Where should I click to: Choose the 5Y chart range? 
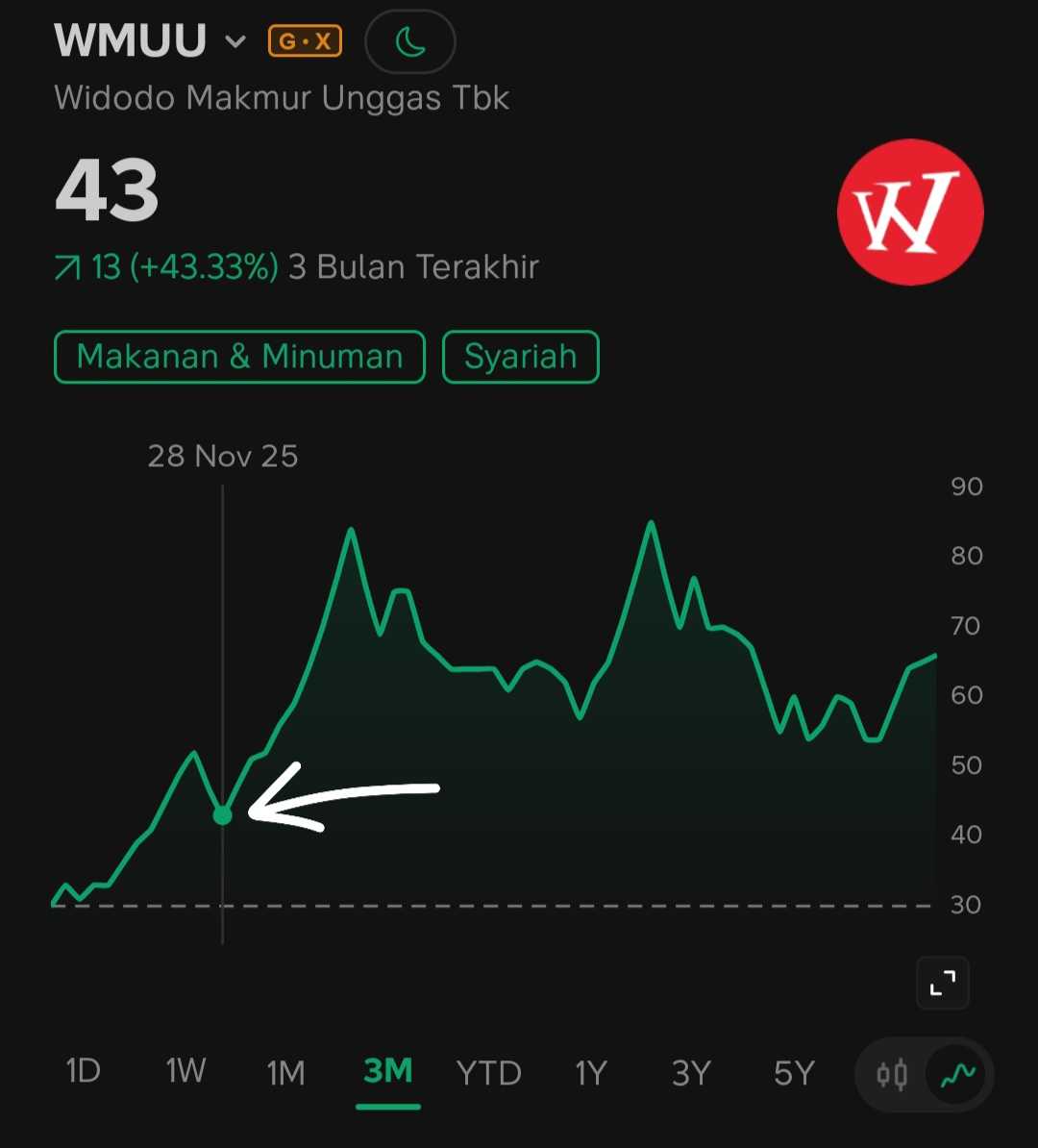(794, 1072)
